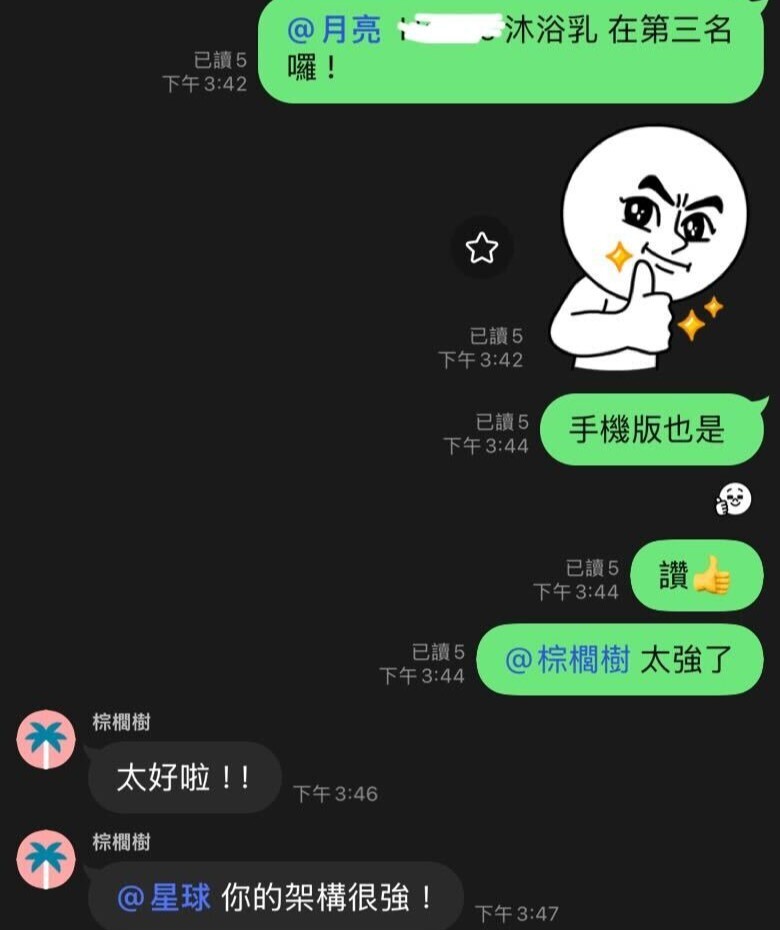This screenshot has width=780, height=930.
Task: Tap the small smiley reaction below 手機版也是
Action: click(x=734, y=498)
